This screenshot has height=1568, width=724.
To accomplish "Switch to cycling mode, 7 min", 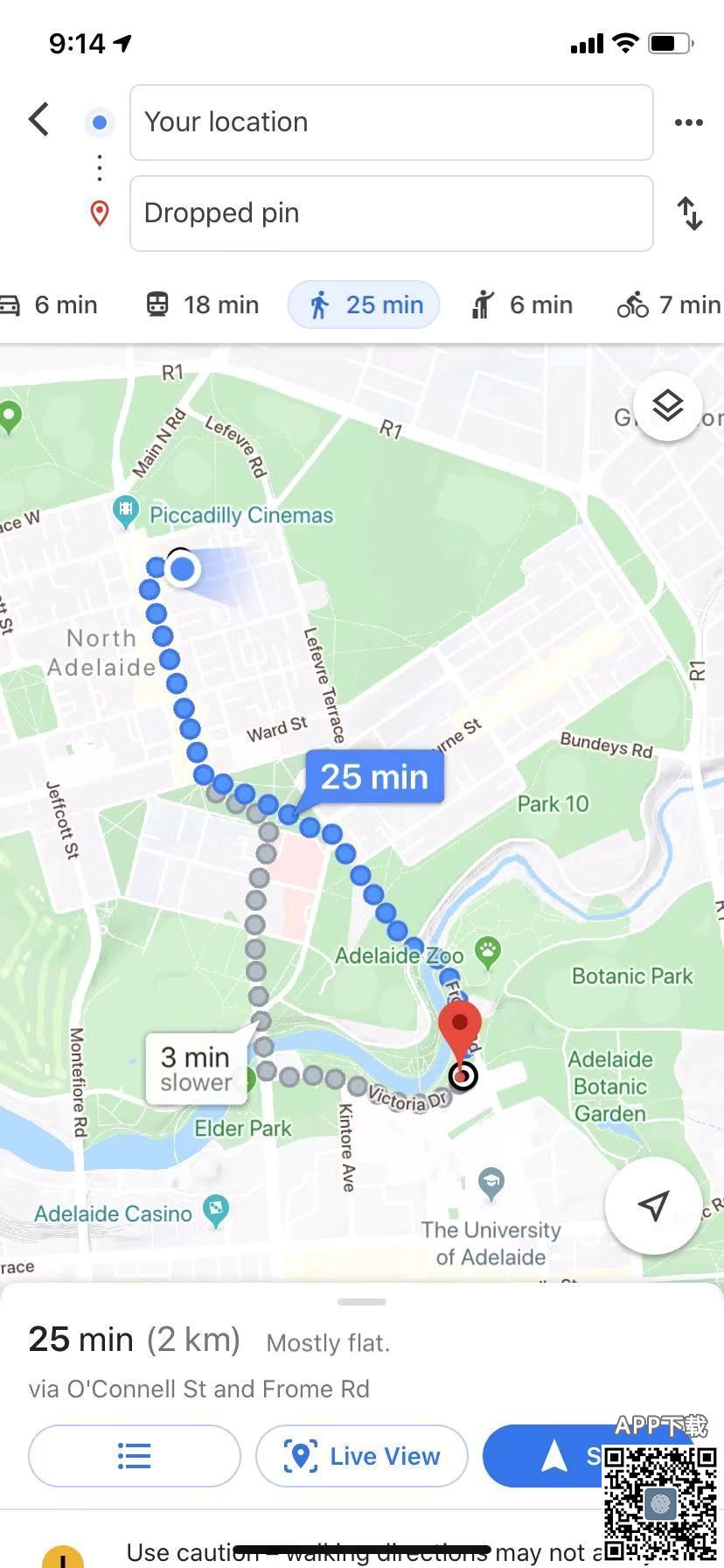I will [669, 304].
